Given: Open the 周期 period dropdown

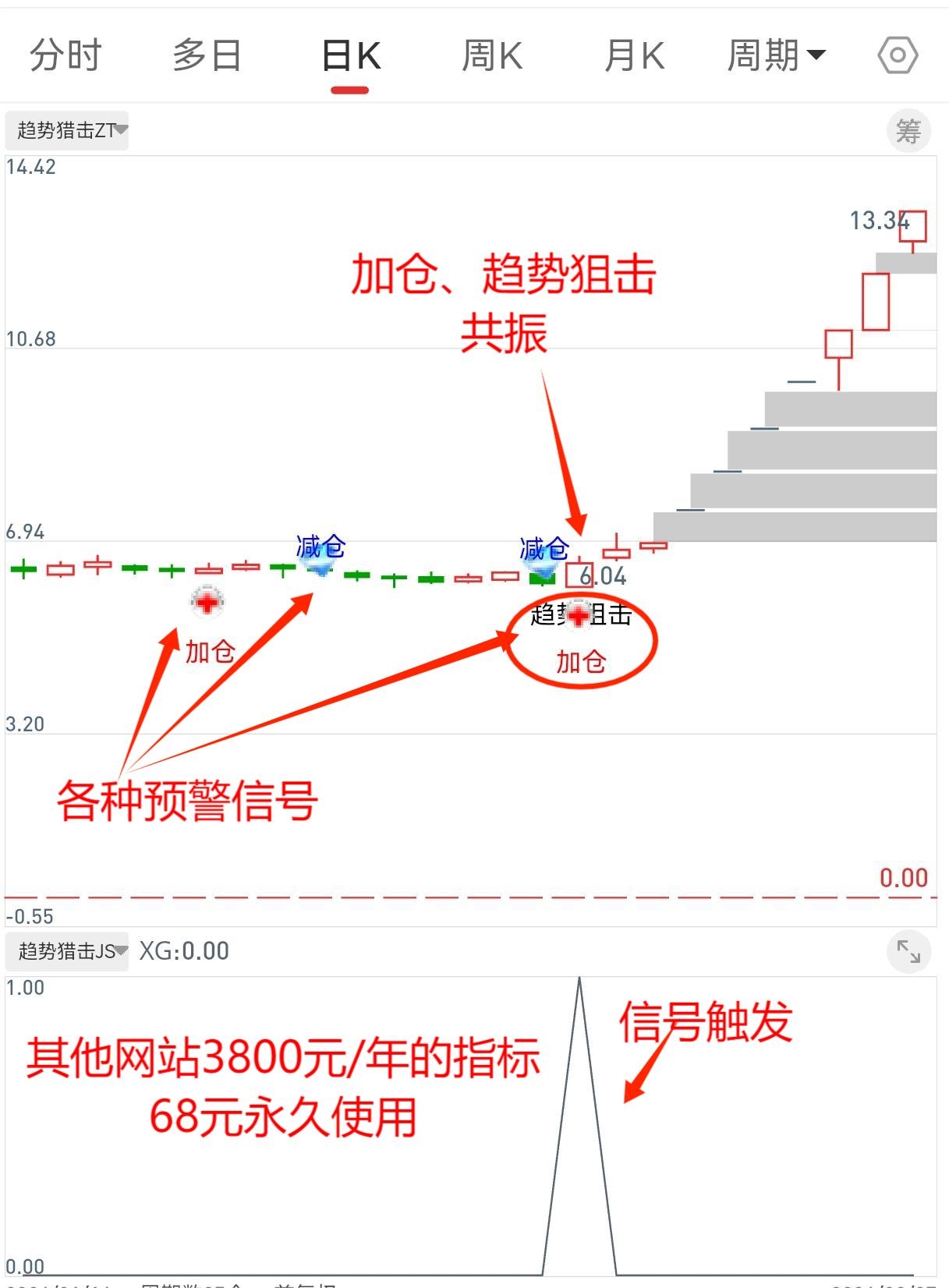Looking at the screenshot, I should click(x=777, y=55).
